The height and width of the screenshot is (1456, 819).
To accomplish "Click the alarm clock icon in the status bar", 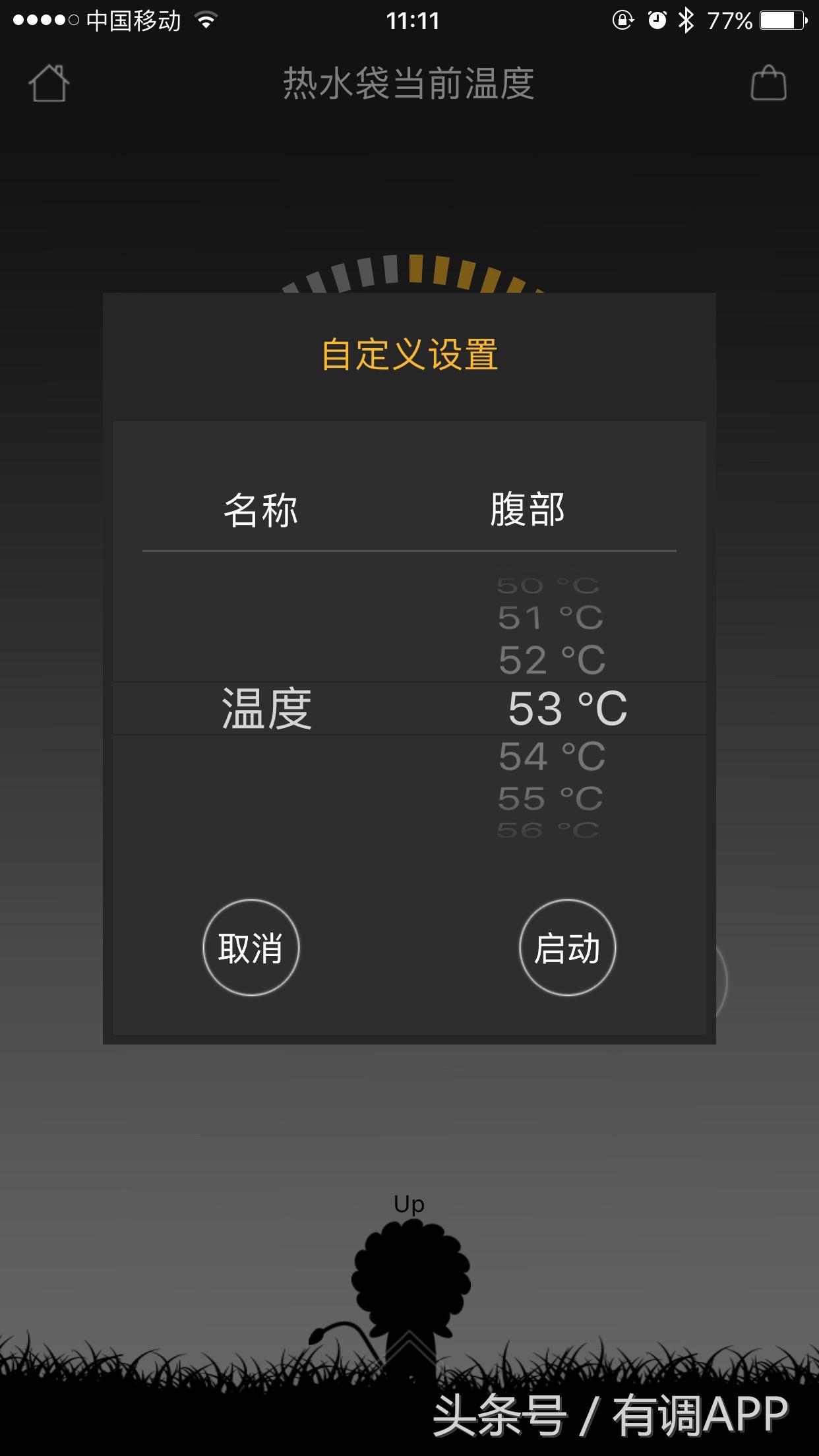I will point(656,20).
